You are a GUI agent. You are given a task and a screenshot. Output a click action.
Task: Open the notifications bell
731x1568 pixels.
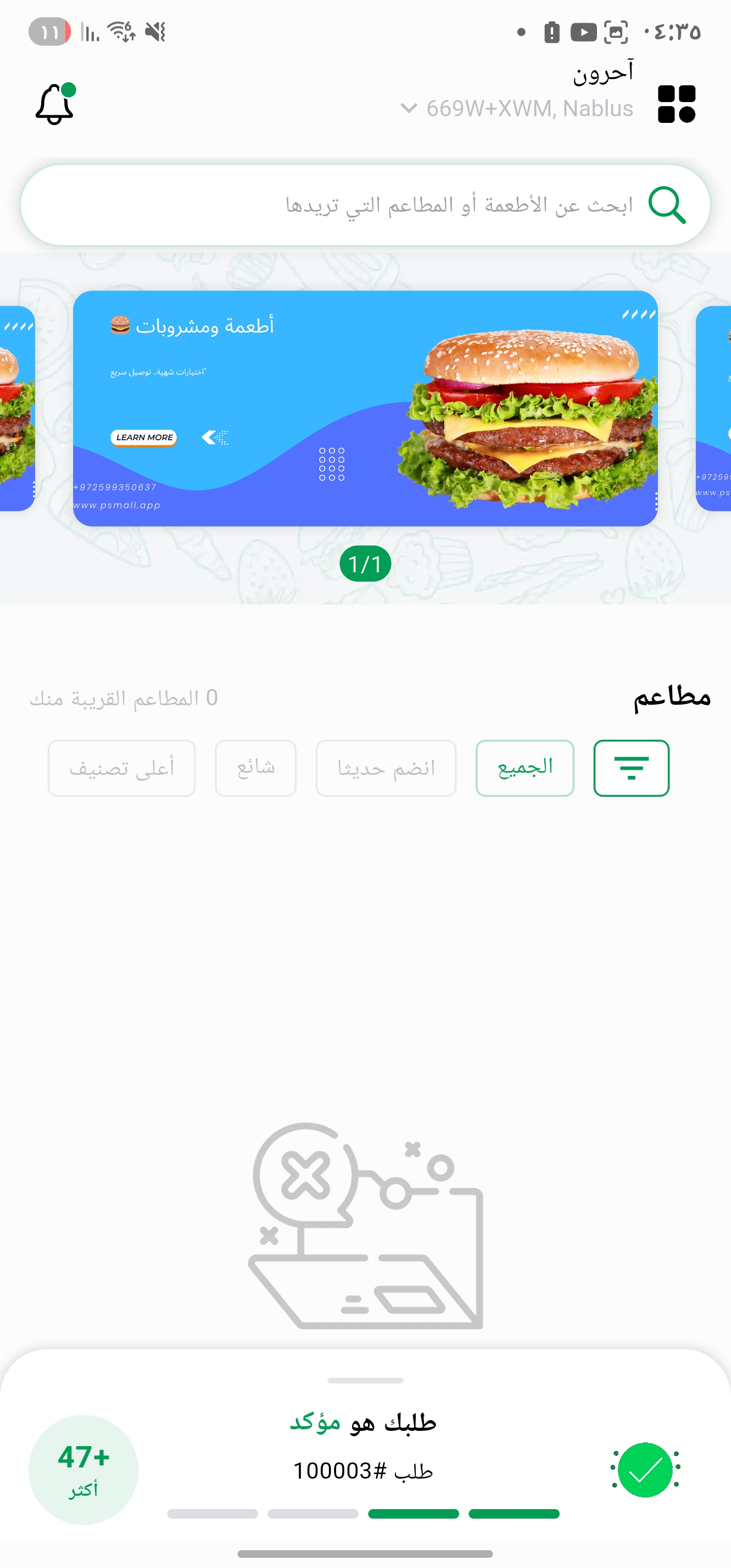pyautogui.click(x=54, y=104)
